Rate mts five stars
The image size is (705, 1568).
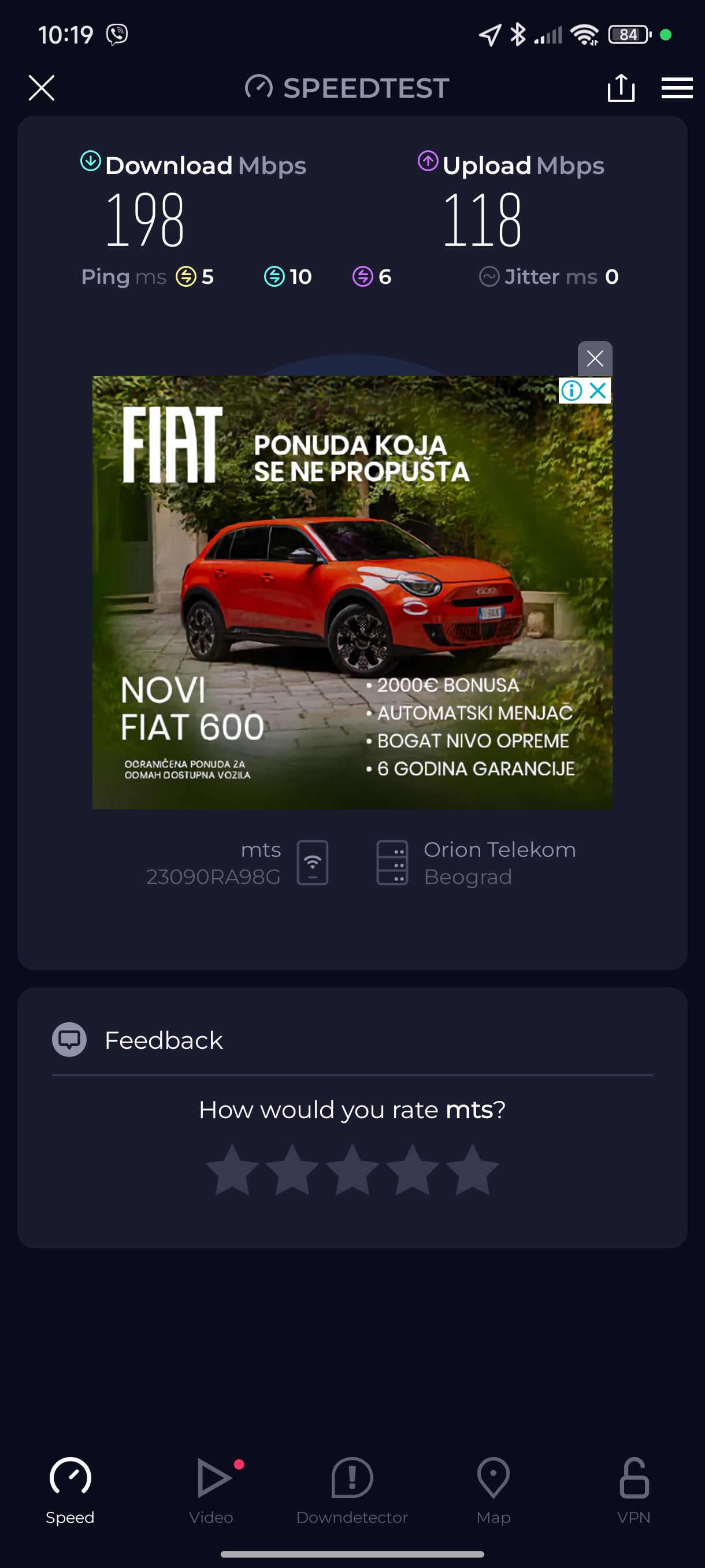472,1170
